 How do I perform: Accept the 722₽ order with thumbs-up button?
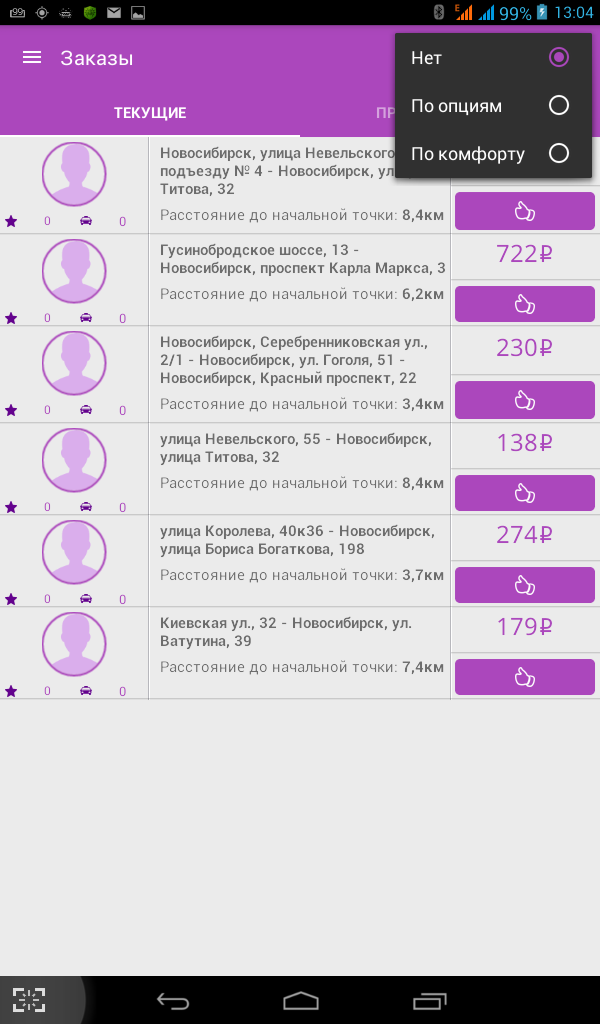[525, 304]
